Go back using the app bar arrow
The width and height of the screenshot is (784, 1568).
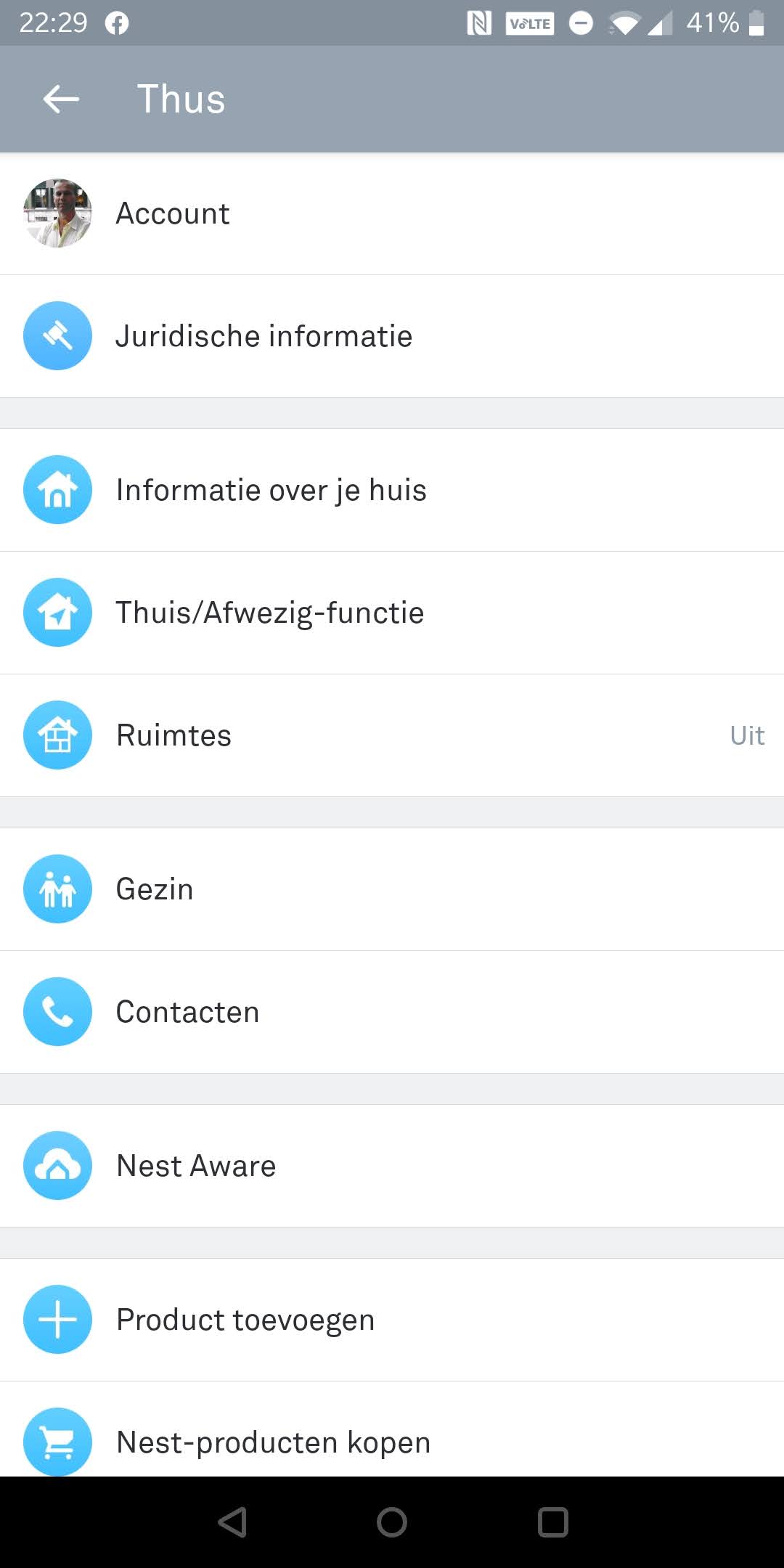pyautogui.click(x=61, y=99)
